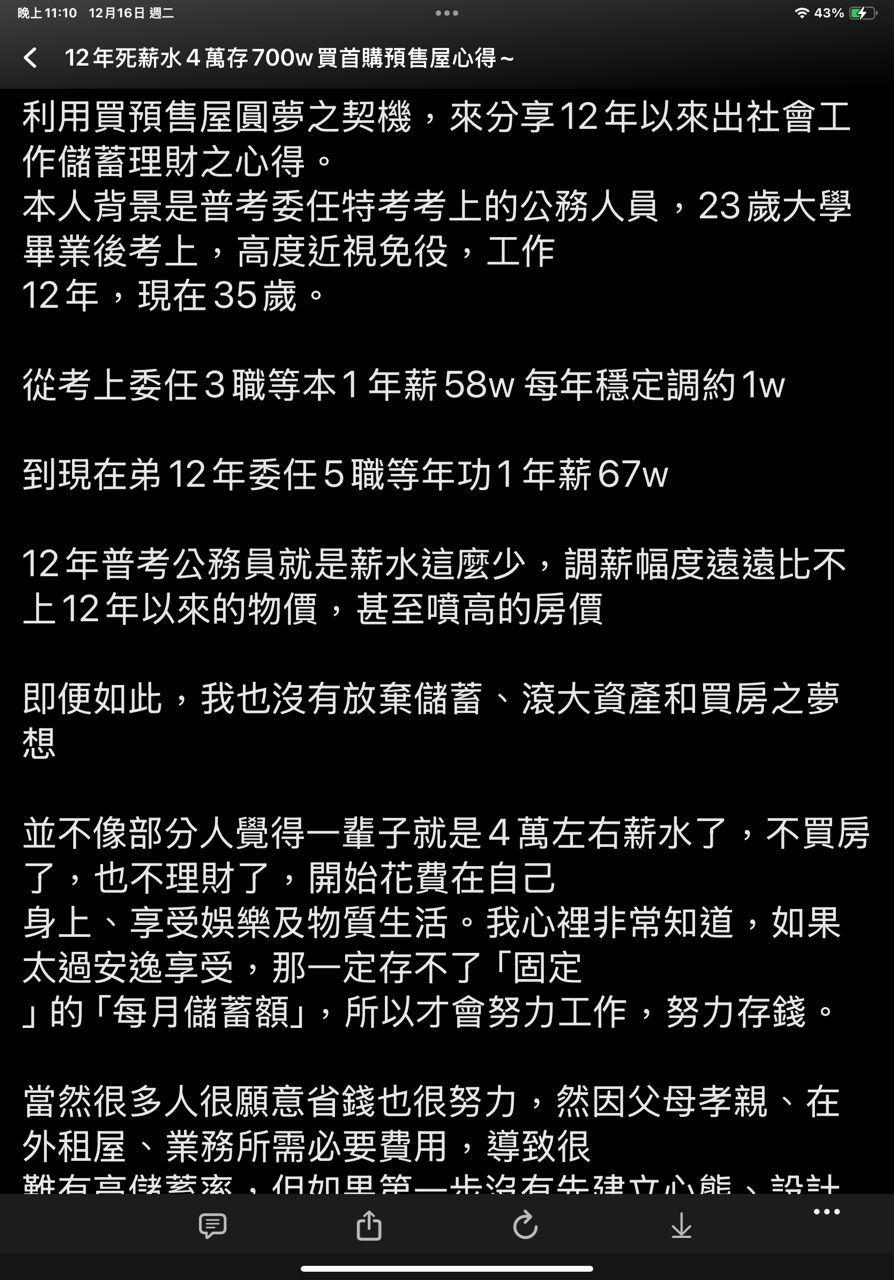Jump to bottom with down arrow

pos(681,1226)
